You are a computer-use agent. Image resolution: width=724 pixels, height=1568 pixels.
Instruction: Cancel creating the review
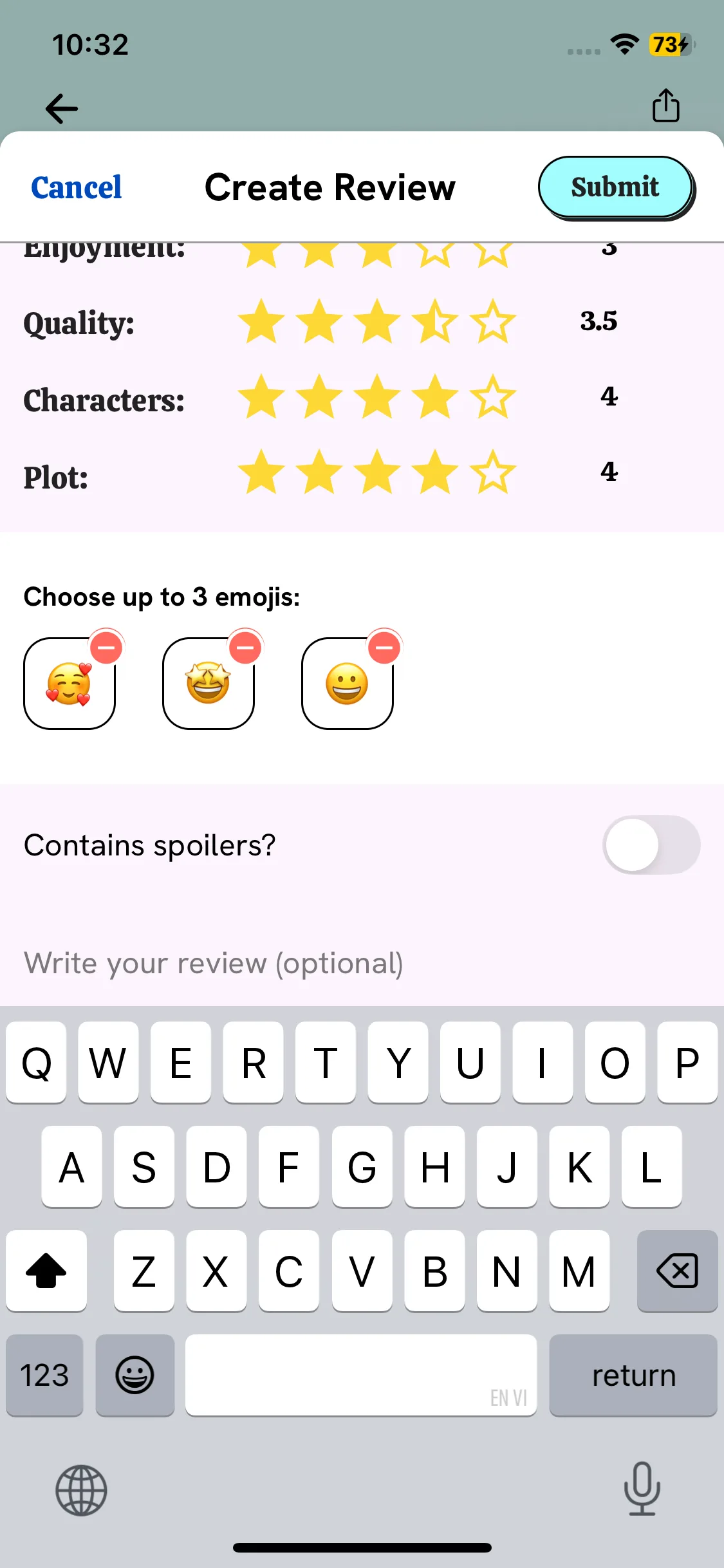tap(76, 187)
